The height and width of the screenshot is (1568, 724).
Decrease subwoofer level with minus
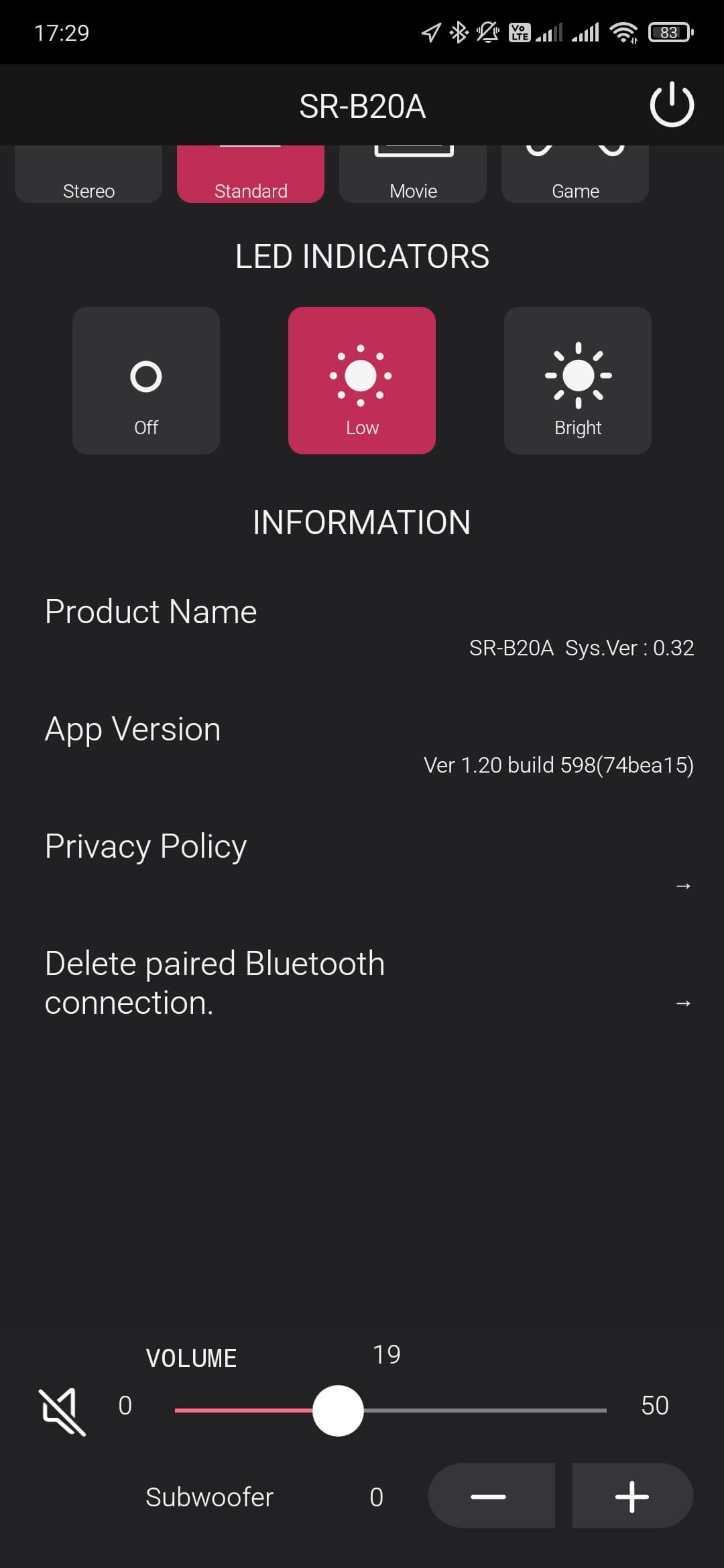[x=491, y=1496]
